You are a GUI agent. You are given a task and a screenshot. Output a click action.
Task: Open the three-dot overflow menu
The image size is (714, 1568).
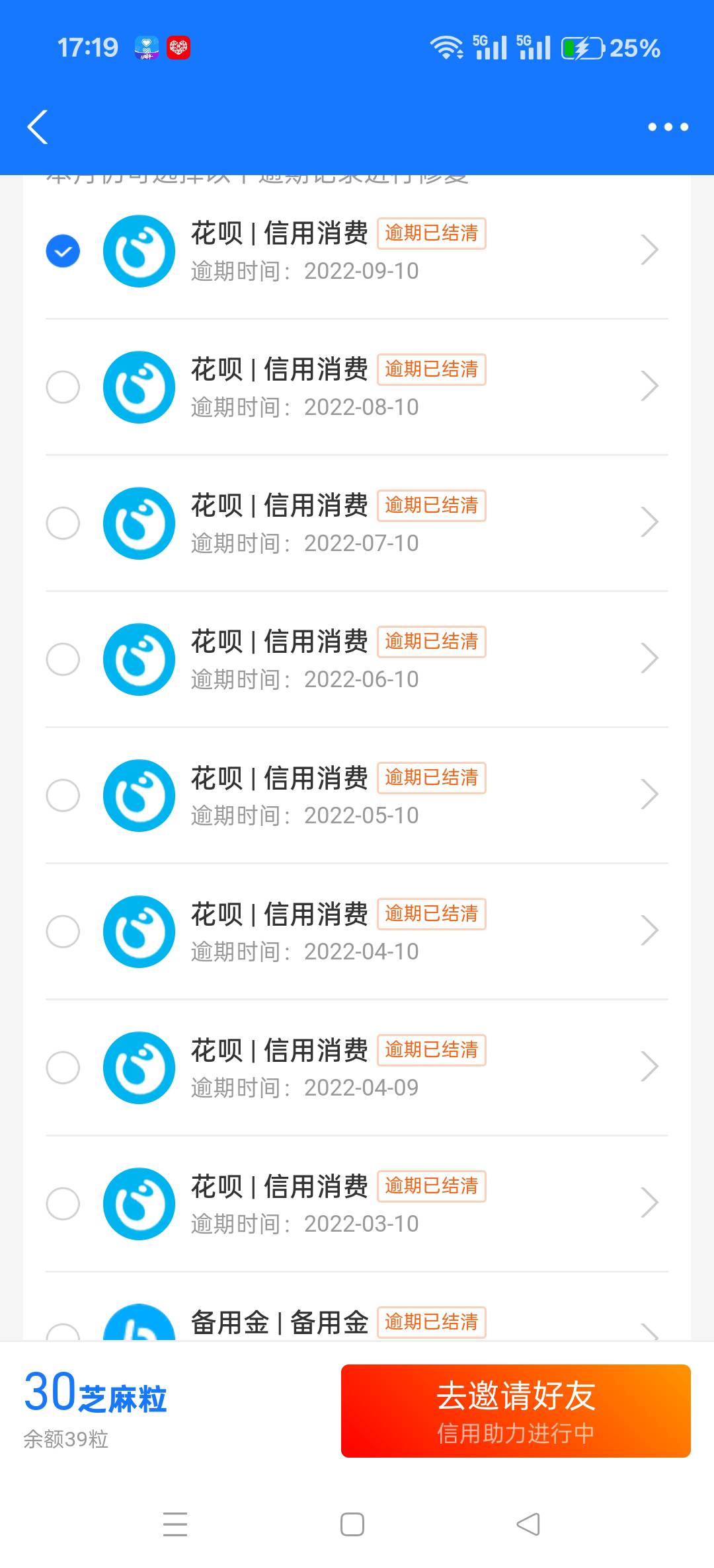pos(668,127)
